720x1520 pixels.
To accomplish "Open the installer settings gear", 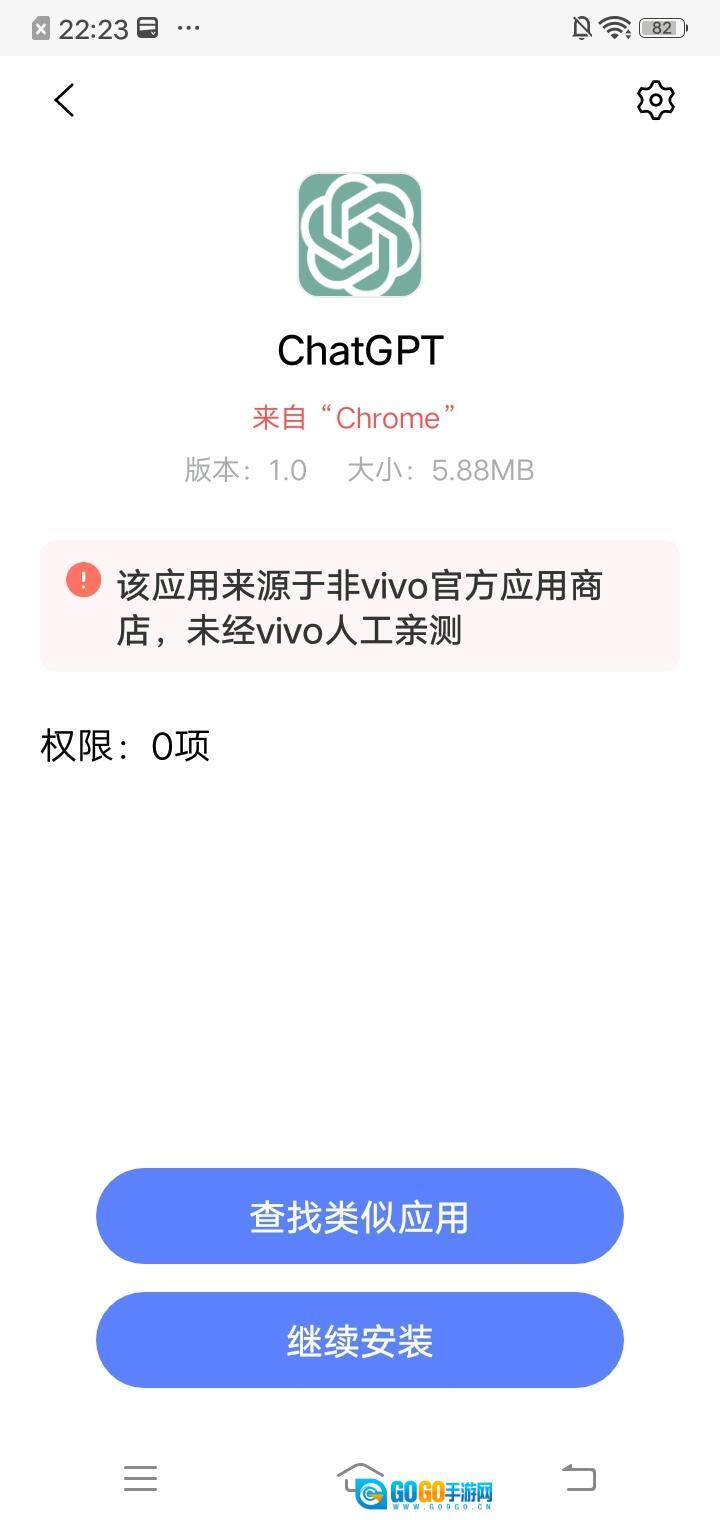I will pyautogui.click(x=655, y=100).
